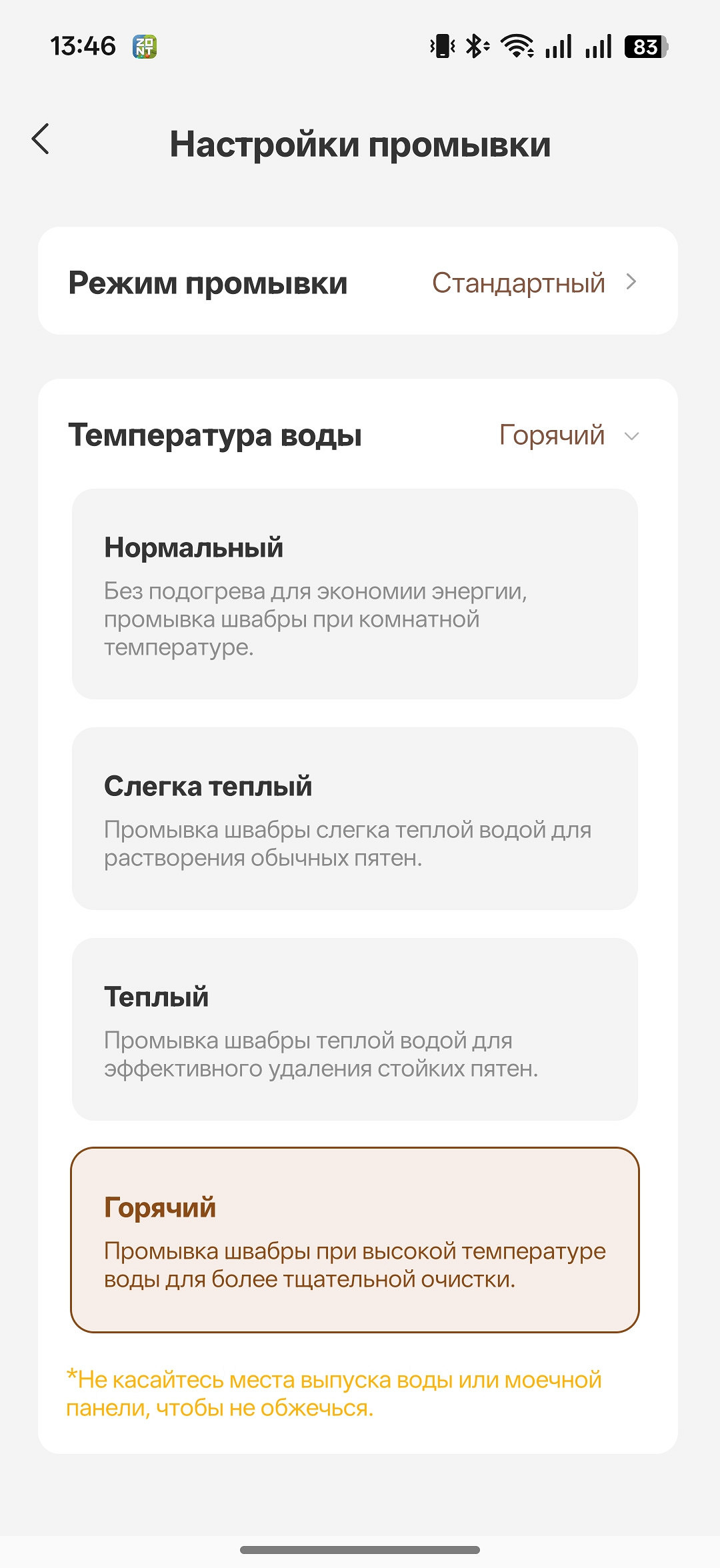Select Нормальный water temperature
This screenshot has width=720, height=1568.
tap(355, 594)
